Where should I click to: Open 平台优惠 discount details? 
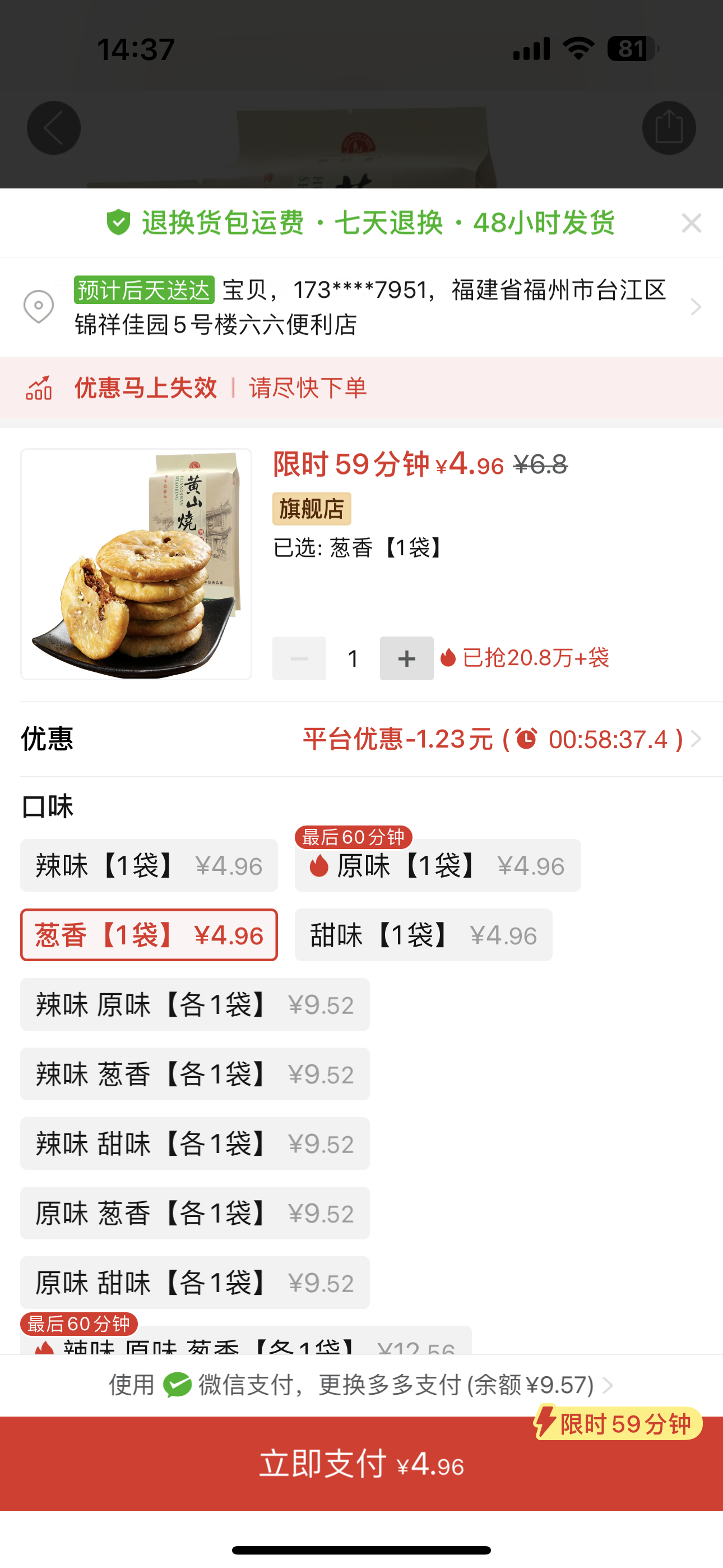(x=502, y=740)
